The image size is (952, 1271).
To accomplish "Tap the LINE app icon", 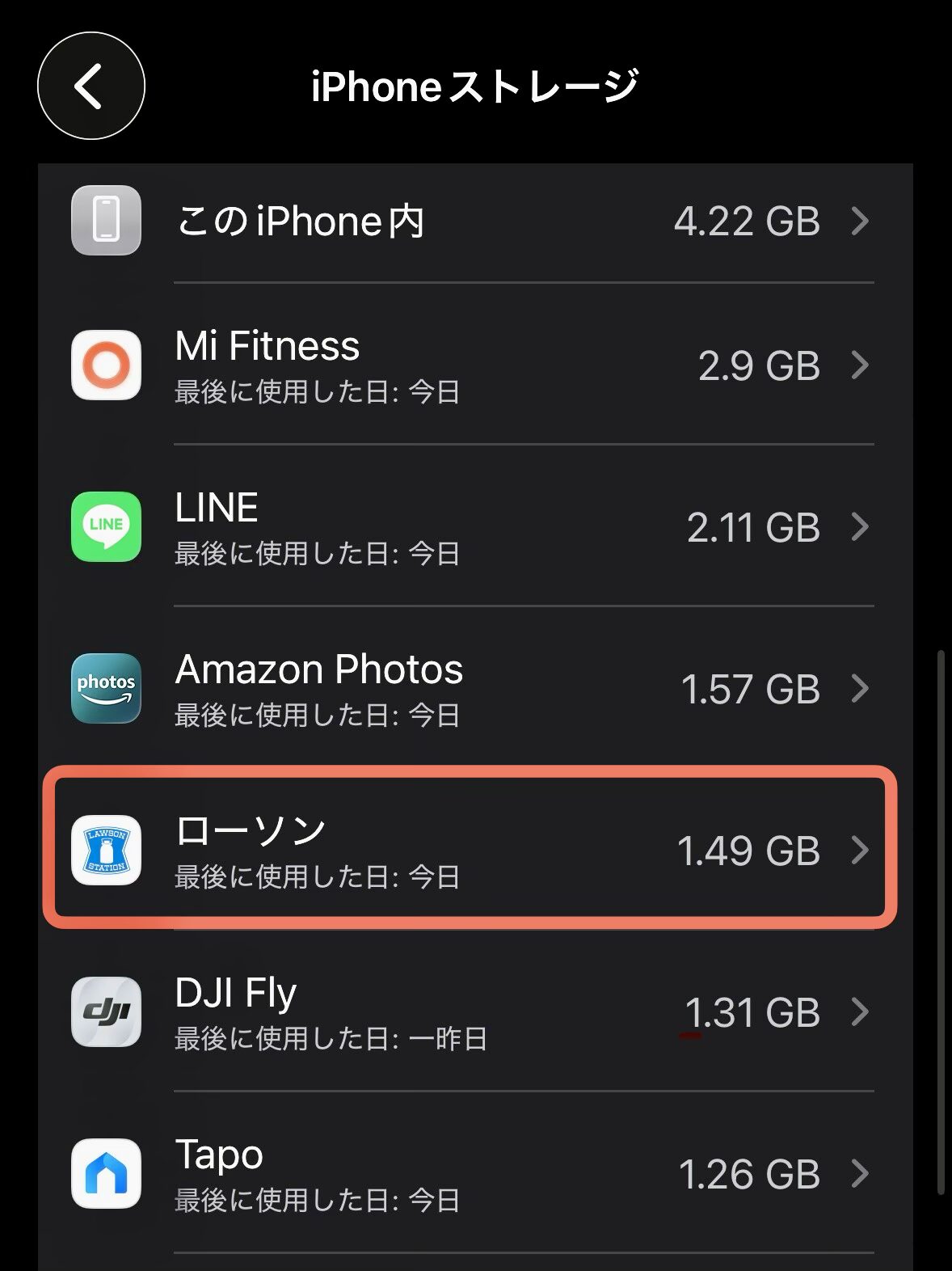I will tap(106, 528).
